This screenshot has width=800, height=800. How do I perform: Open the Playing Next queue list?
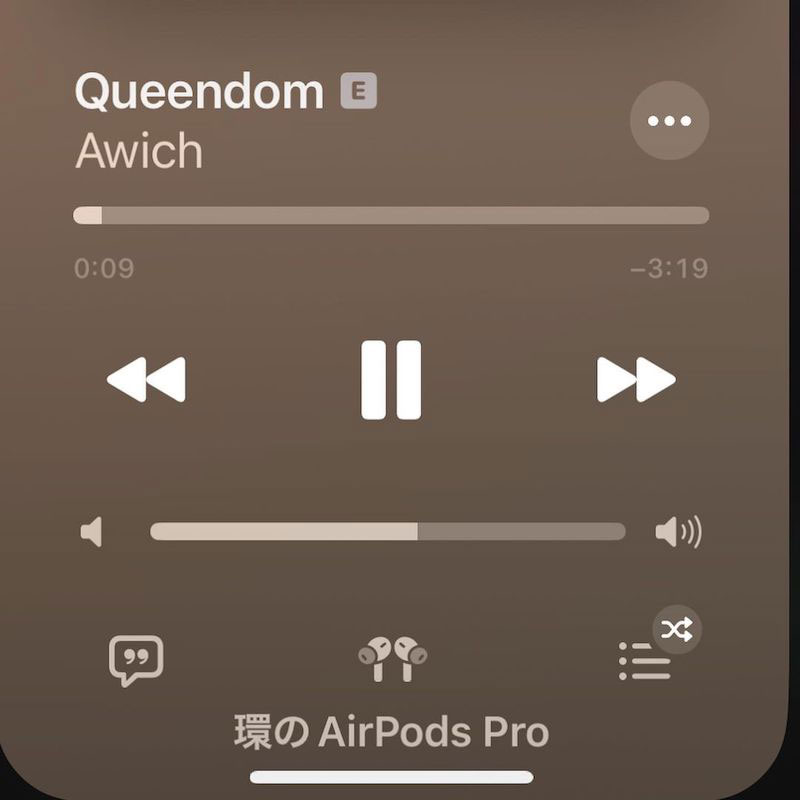[644, 662]
